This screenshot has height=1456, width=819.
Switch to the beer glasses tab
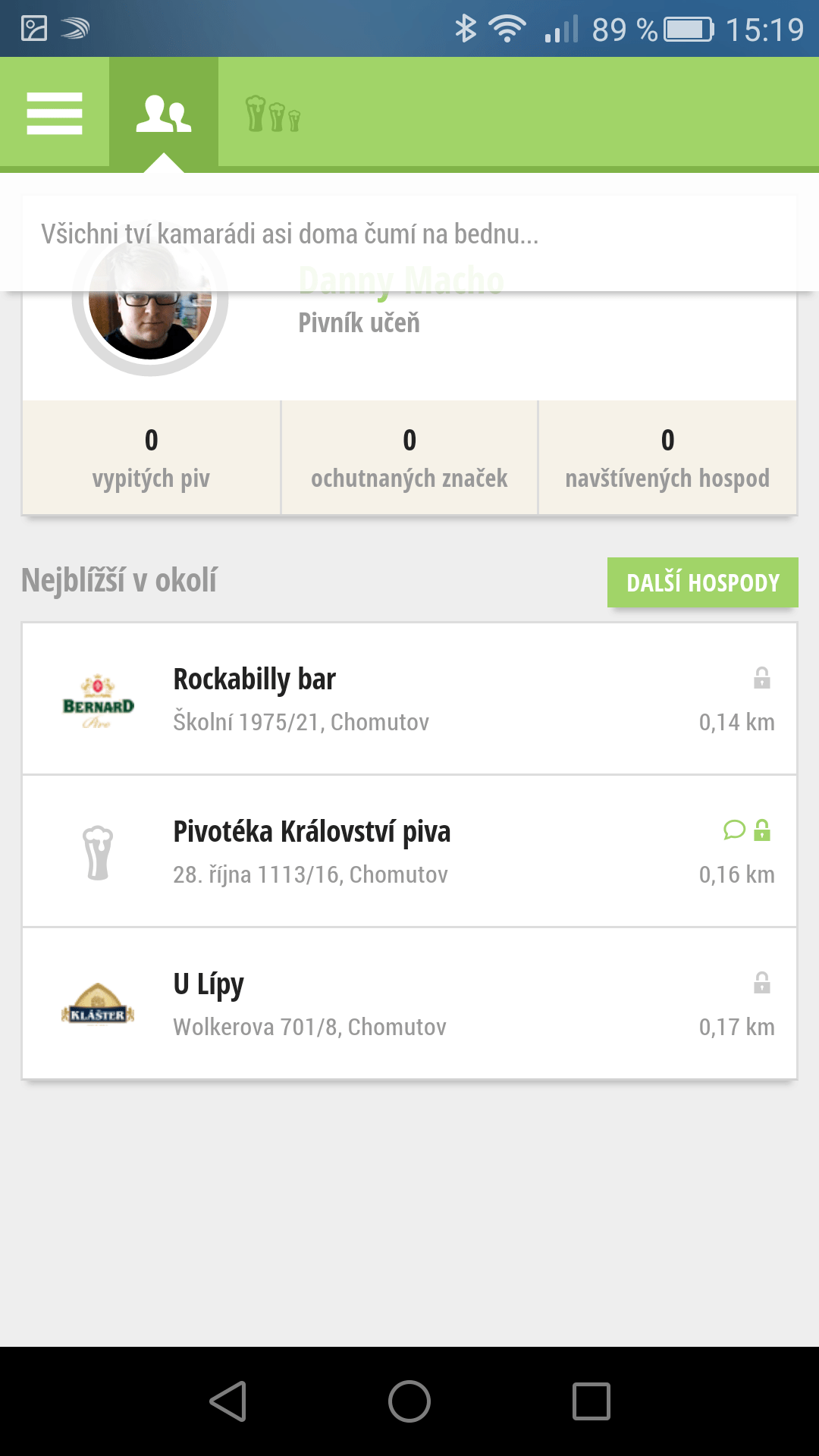tap(273, 114)
